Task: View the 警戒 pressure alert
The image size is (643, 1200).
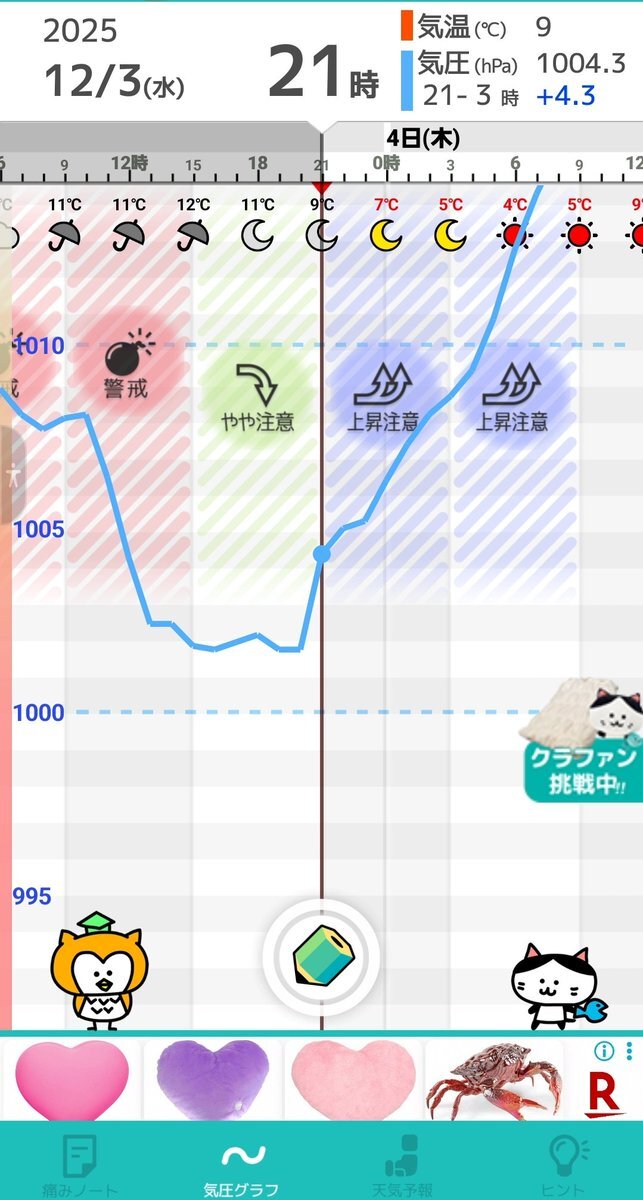Action: [126, 367]
